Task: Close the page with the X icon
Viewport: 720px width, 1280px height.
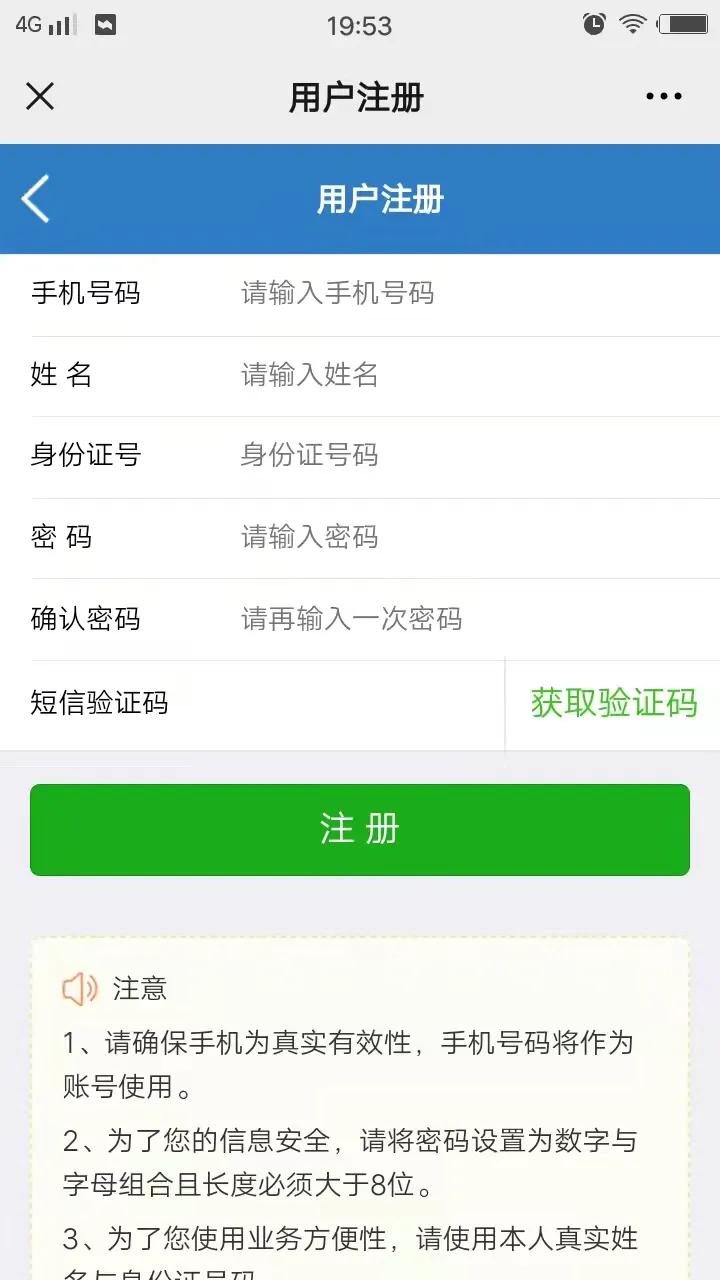Action: 39,96
